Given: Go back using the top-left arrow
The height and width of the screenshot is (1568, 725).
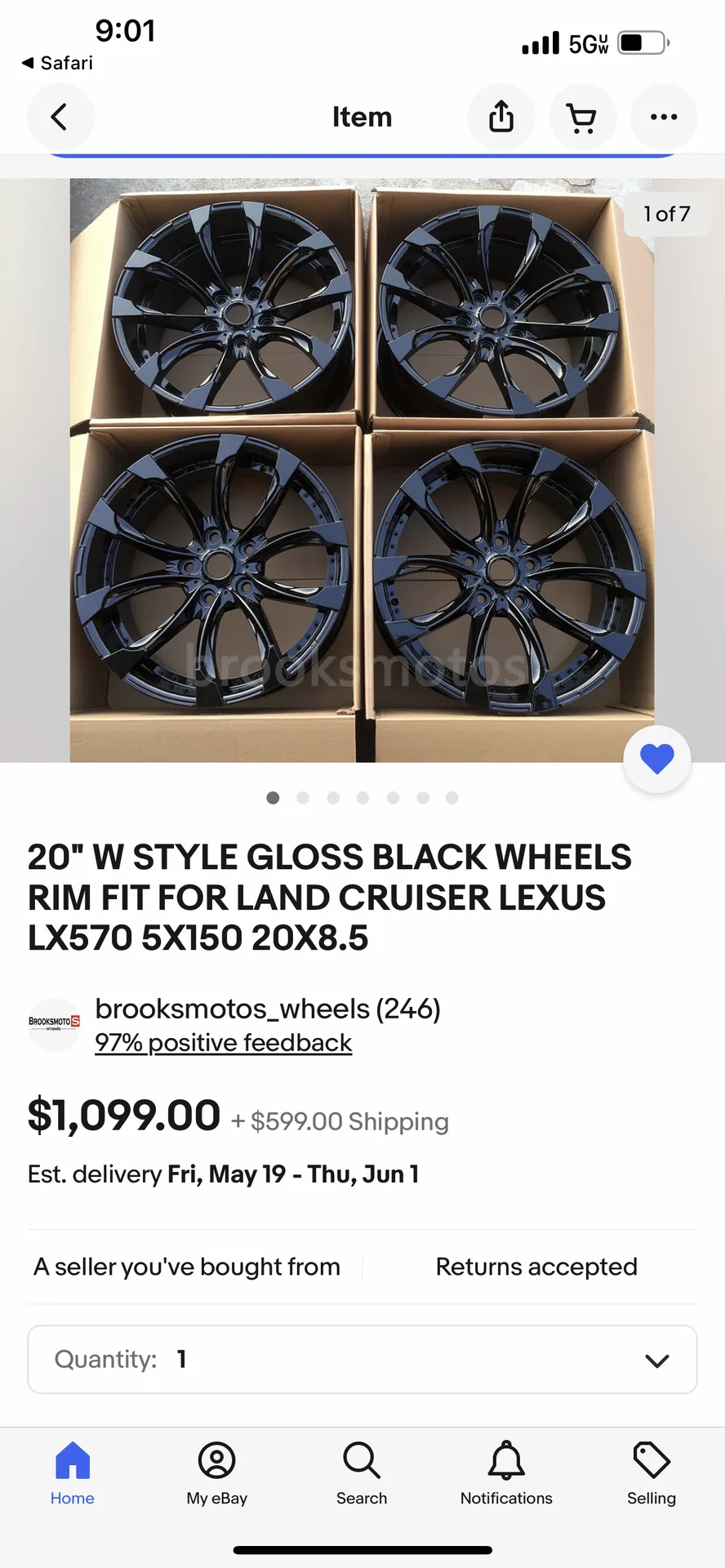Looking at the screenshot, I should click(x=60, y=117).
